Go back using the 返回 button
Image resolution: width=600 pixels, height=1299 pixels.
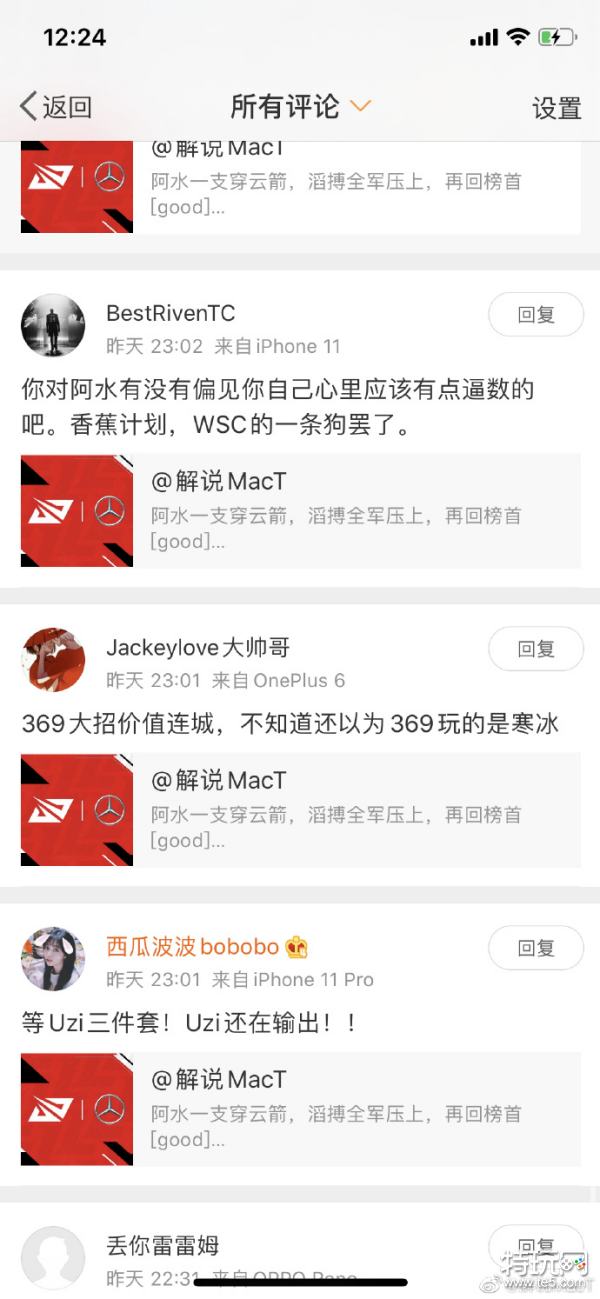tap(56, 107)
